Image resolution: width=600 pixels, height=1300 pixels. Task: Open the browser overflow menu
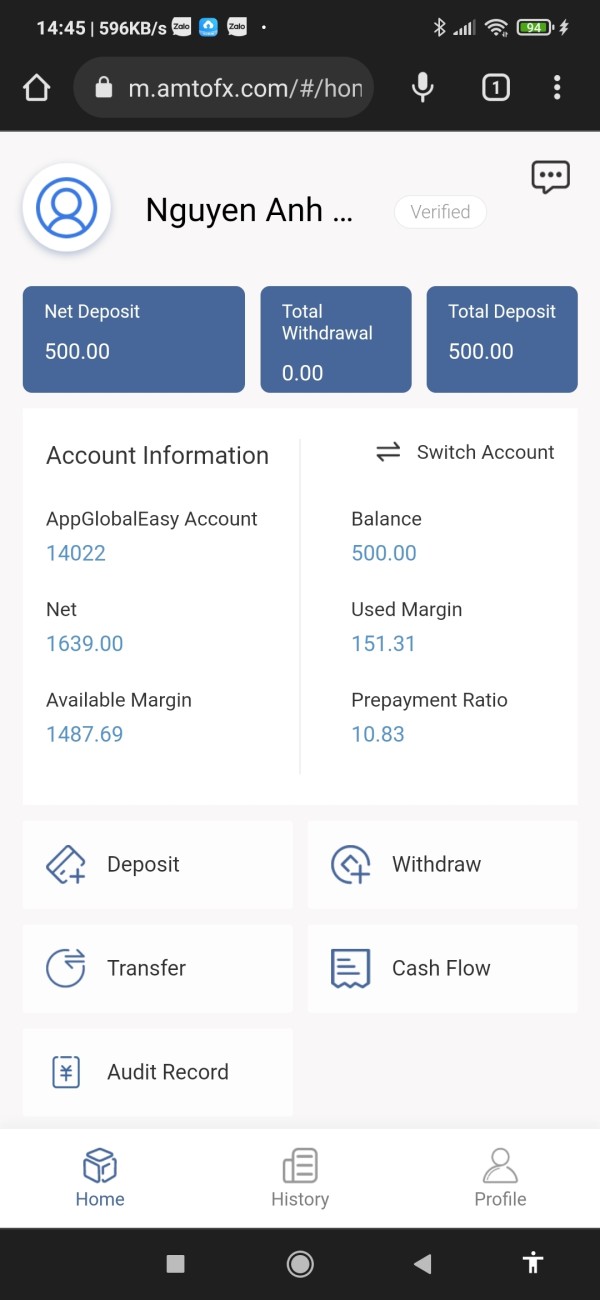[557, 88]
